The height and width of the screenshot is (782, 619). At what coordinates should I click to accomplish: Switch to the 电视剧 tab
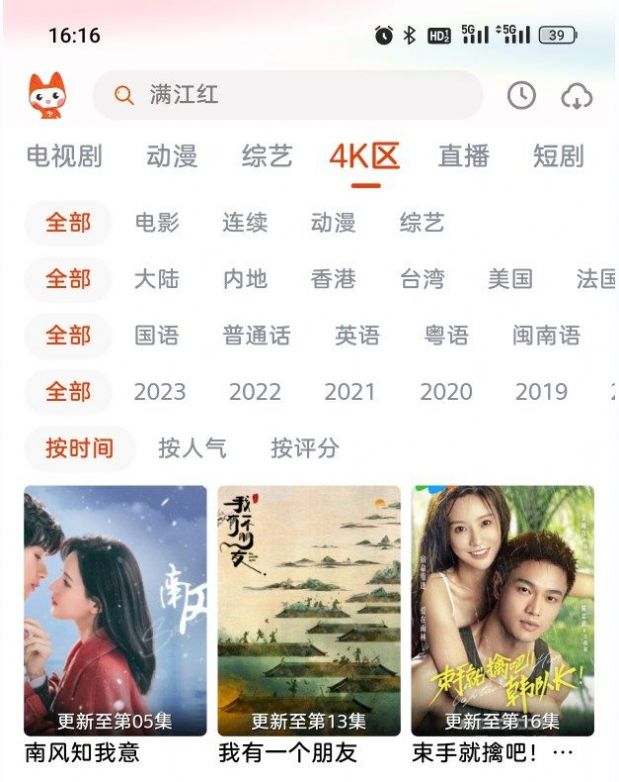[x=64, y=157]
